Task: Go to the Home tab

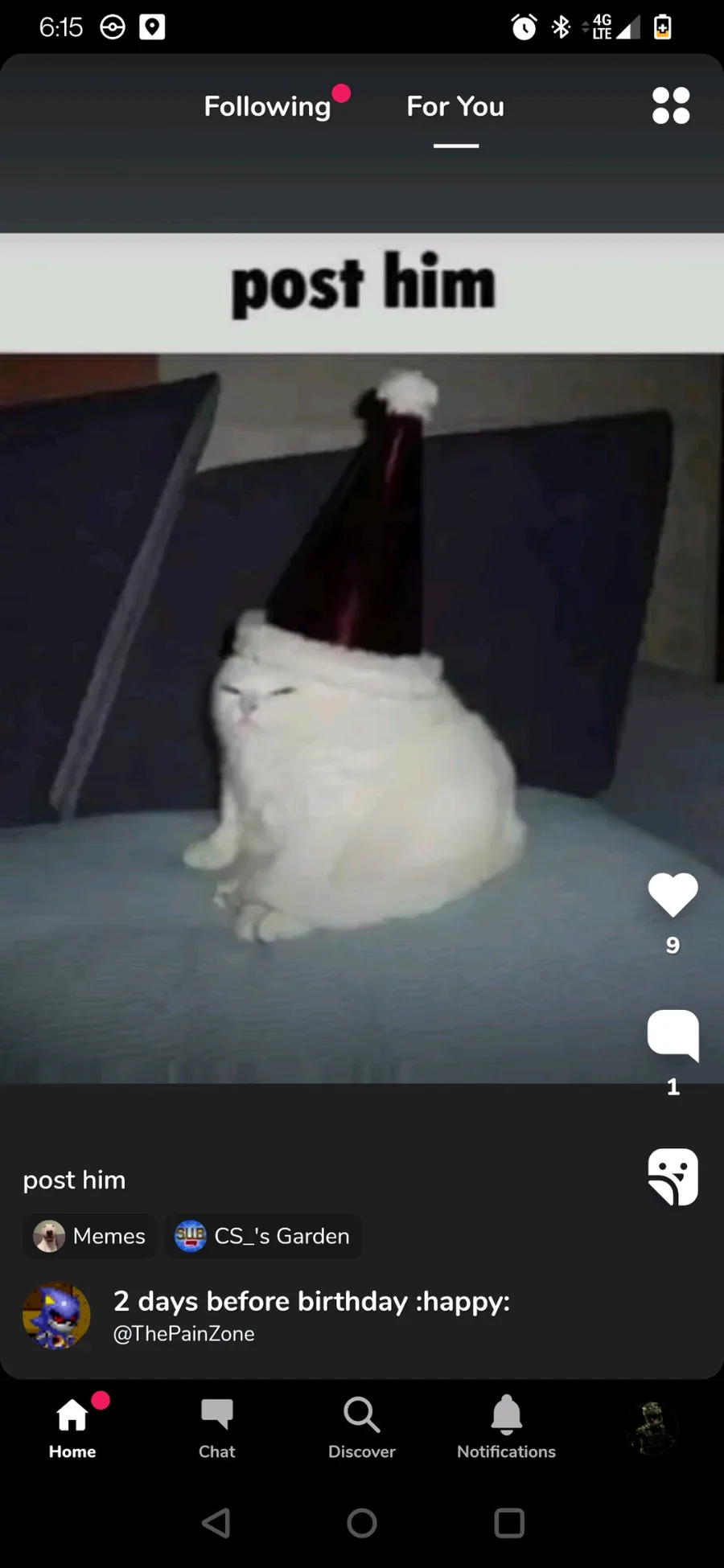Action: (72, 1429)
